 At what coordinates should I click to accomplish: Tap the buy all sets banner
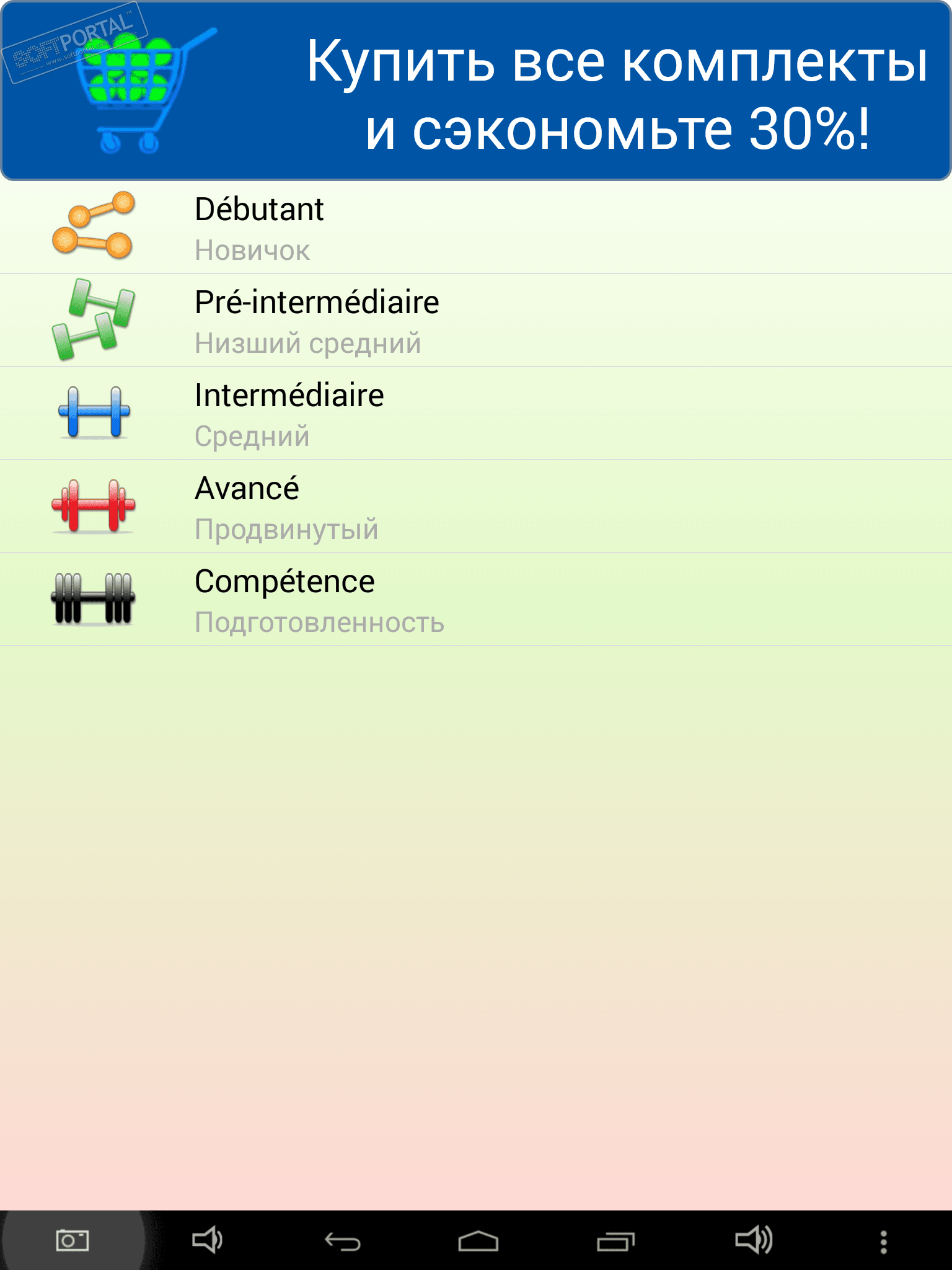point(476,91)
